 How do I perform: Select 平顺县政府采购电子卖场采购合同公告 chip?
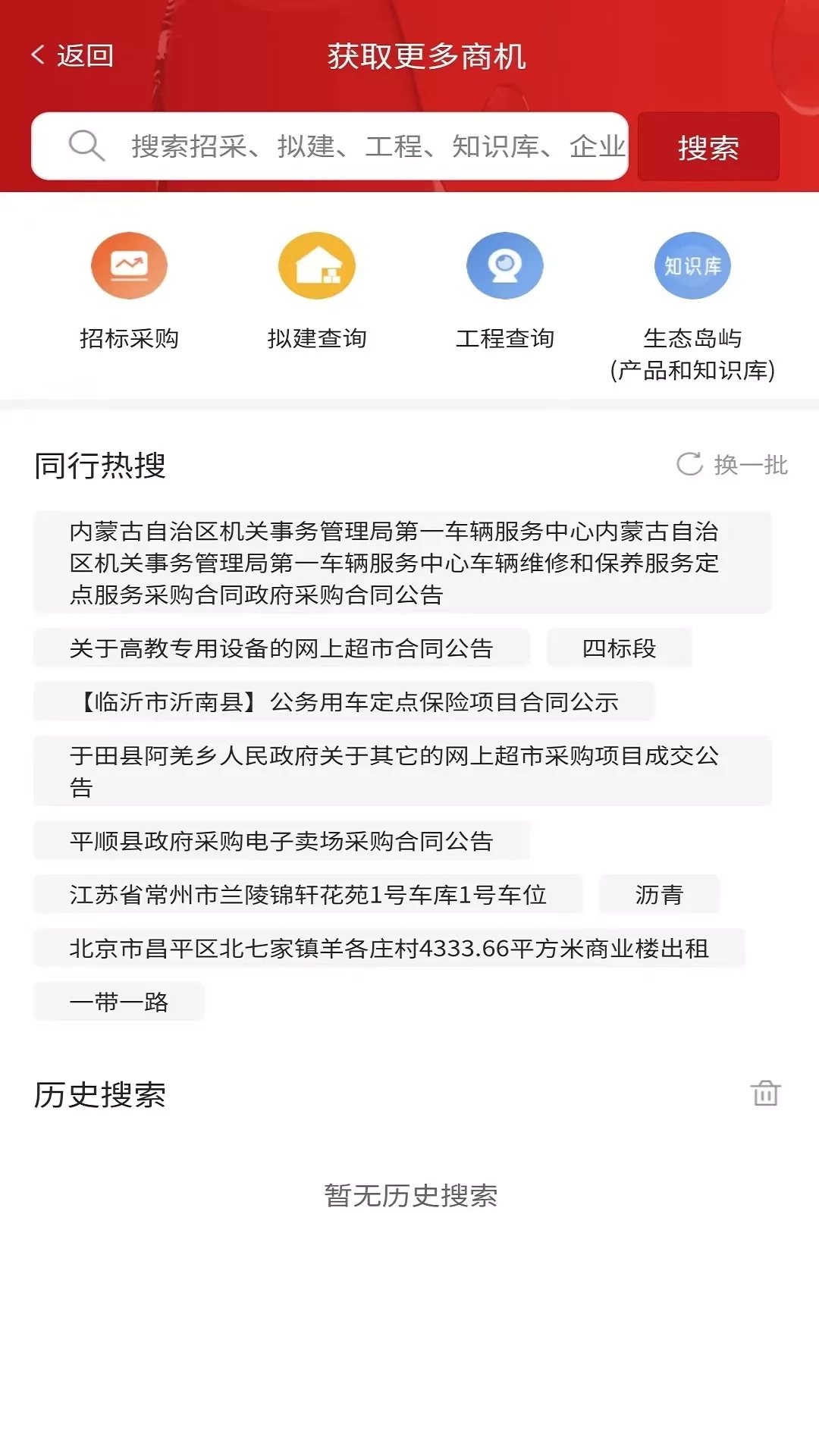(281, 841)
